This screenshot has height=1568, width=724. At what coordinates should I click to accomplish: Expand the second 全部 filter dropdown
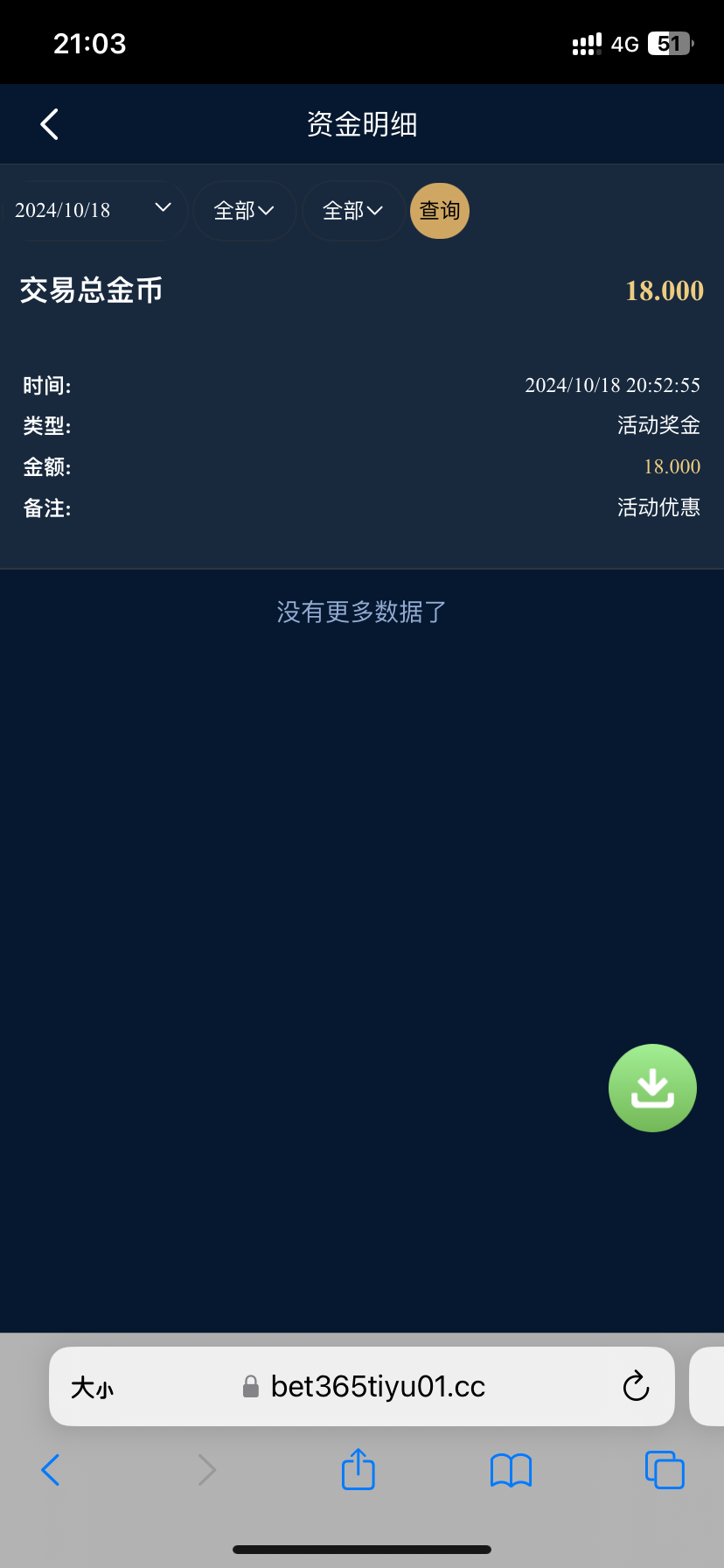click(x=353, y=210)
